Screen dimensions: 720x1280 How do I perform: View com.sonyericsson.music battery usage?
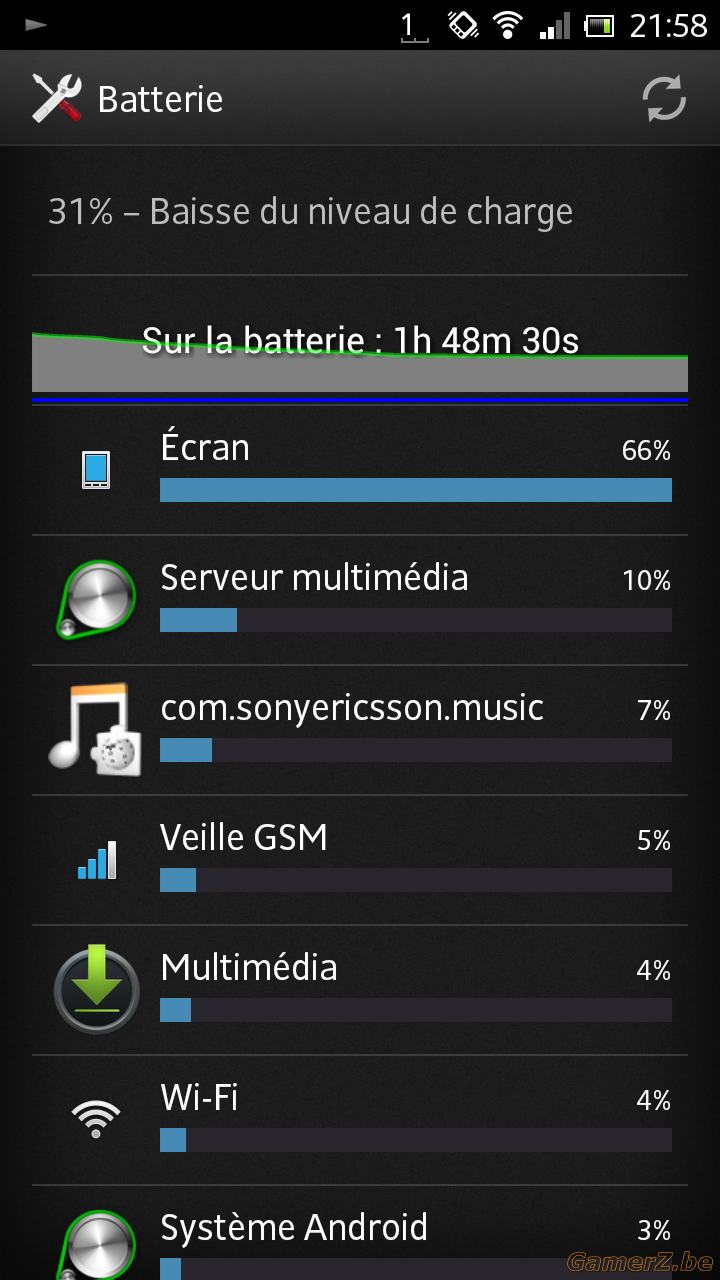pyautogui.click(x=360, y=730)
